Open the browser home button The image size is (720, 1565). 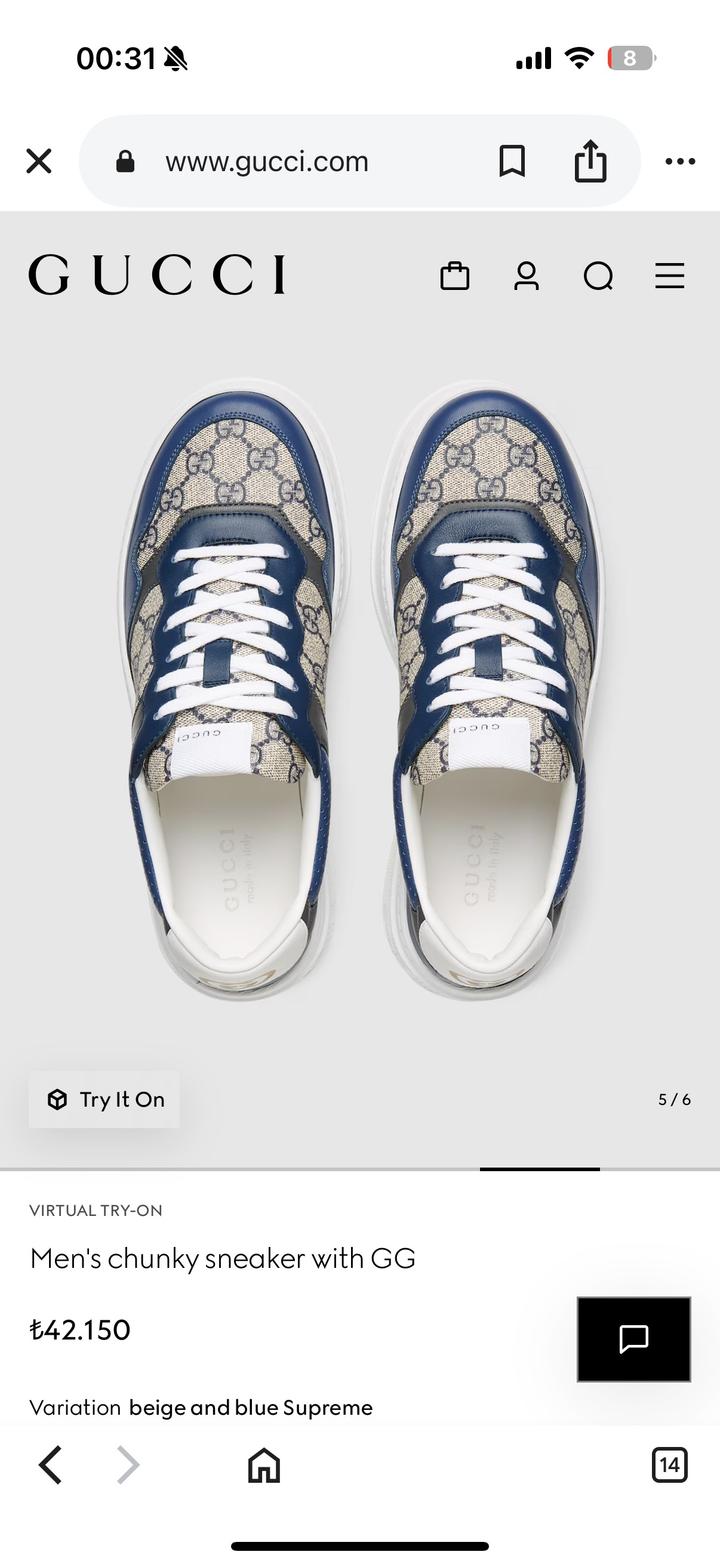point(264,1465)
